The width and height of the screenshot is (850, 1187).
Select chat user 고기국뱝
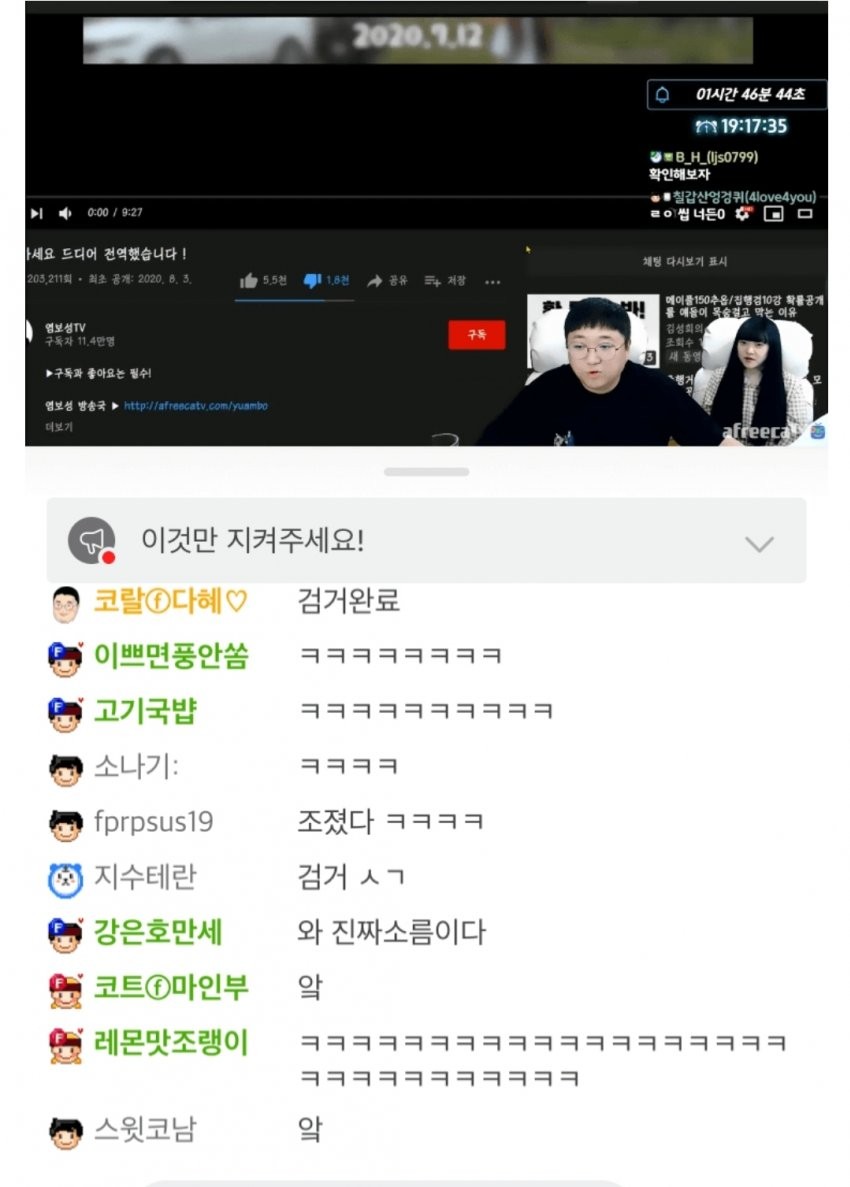[145, 712]
